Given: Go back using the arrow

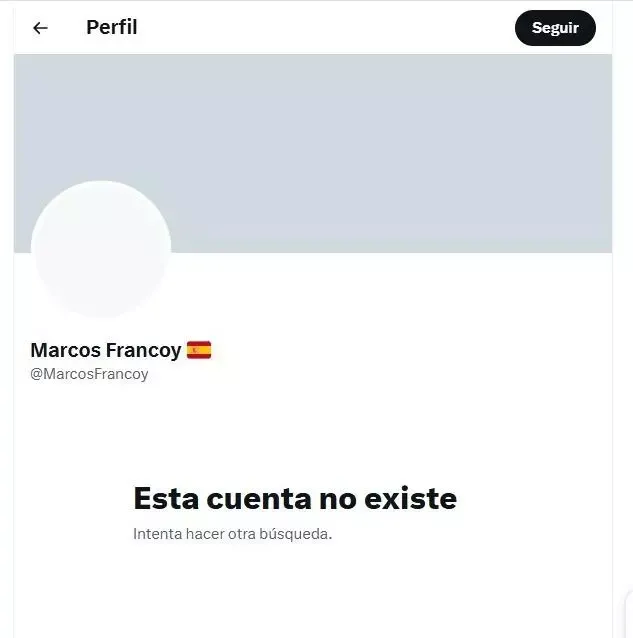Looking at the screenshot, I should tap(40, 28).
